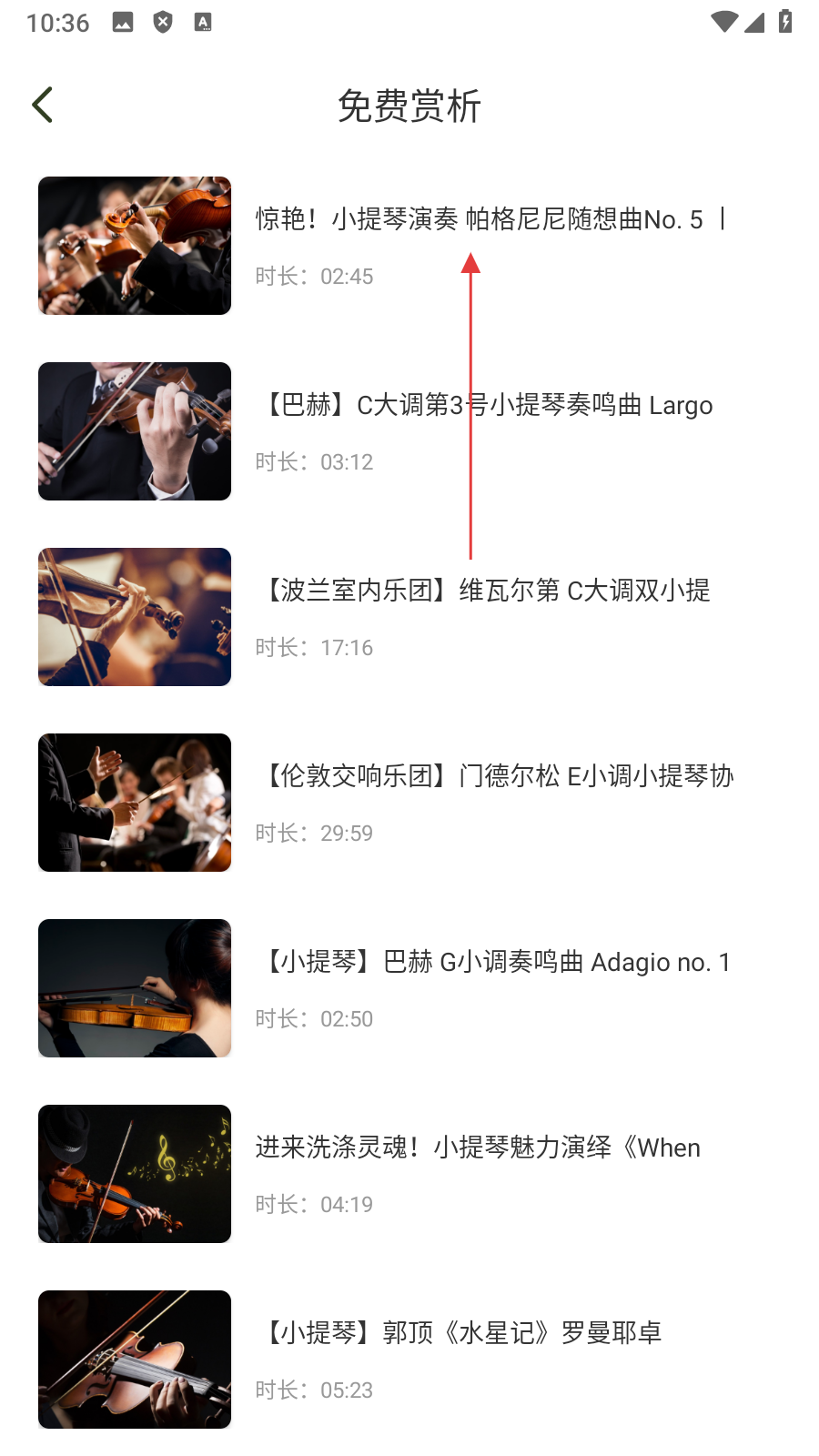Open the 郭顶《水星记》violin video
The image size is (819, 1456).
[409, 1360]
